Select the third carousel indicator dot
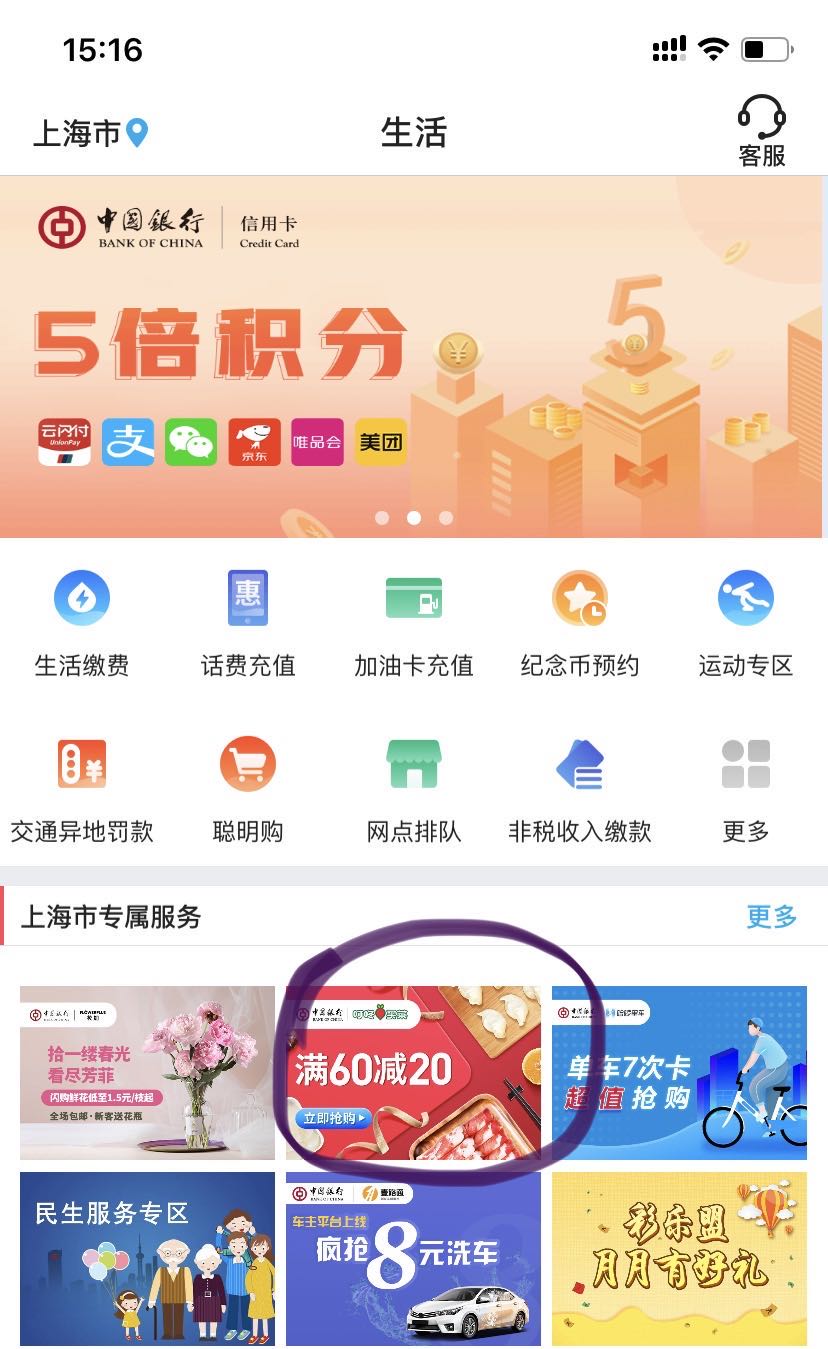Image resolution: width=828 pixels, height=1349 pixels. (x=445, y=518)
